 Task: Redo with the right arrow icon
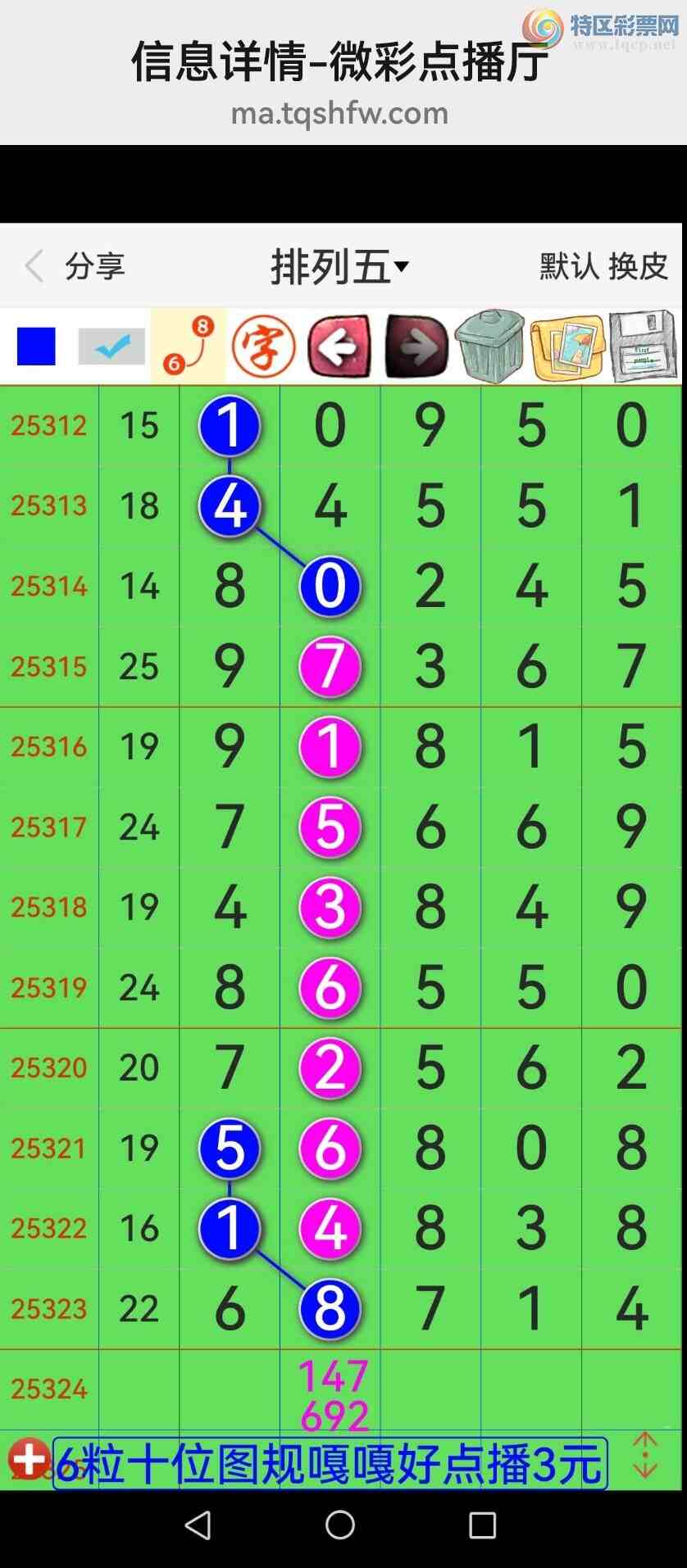pos(416,346)
